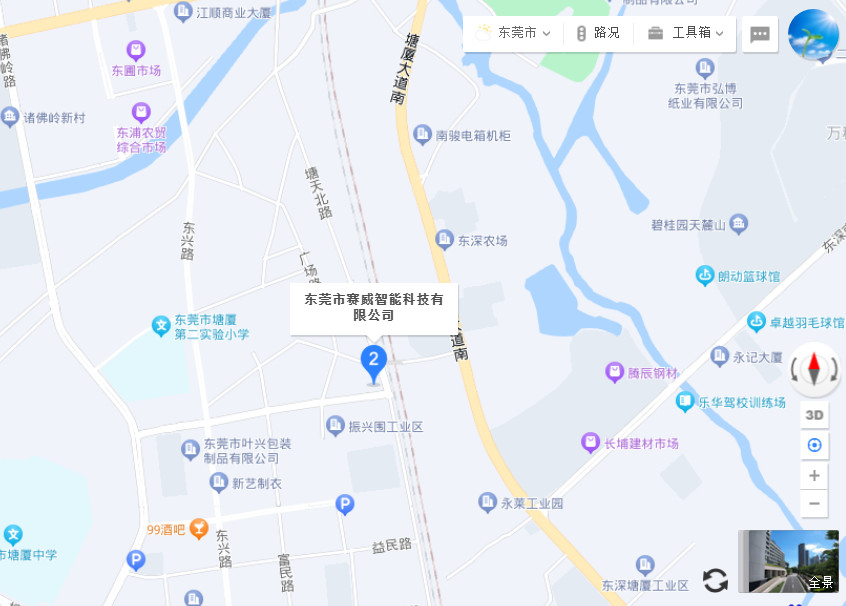
Task: Select the 东深农场 place marker
Action: [445, 239]
